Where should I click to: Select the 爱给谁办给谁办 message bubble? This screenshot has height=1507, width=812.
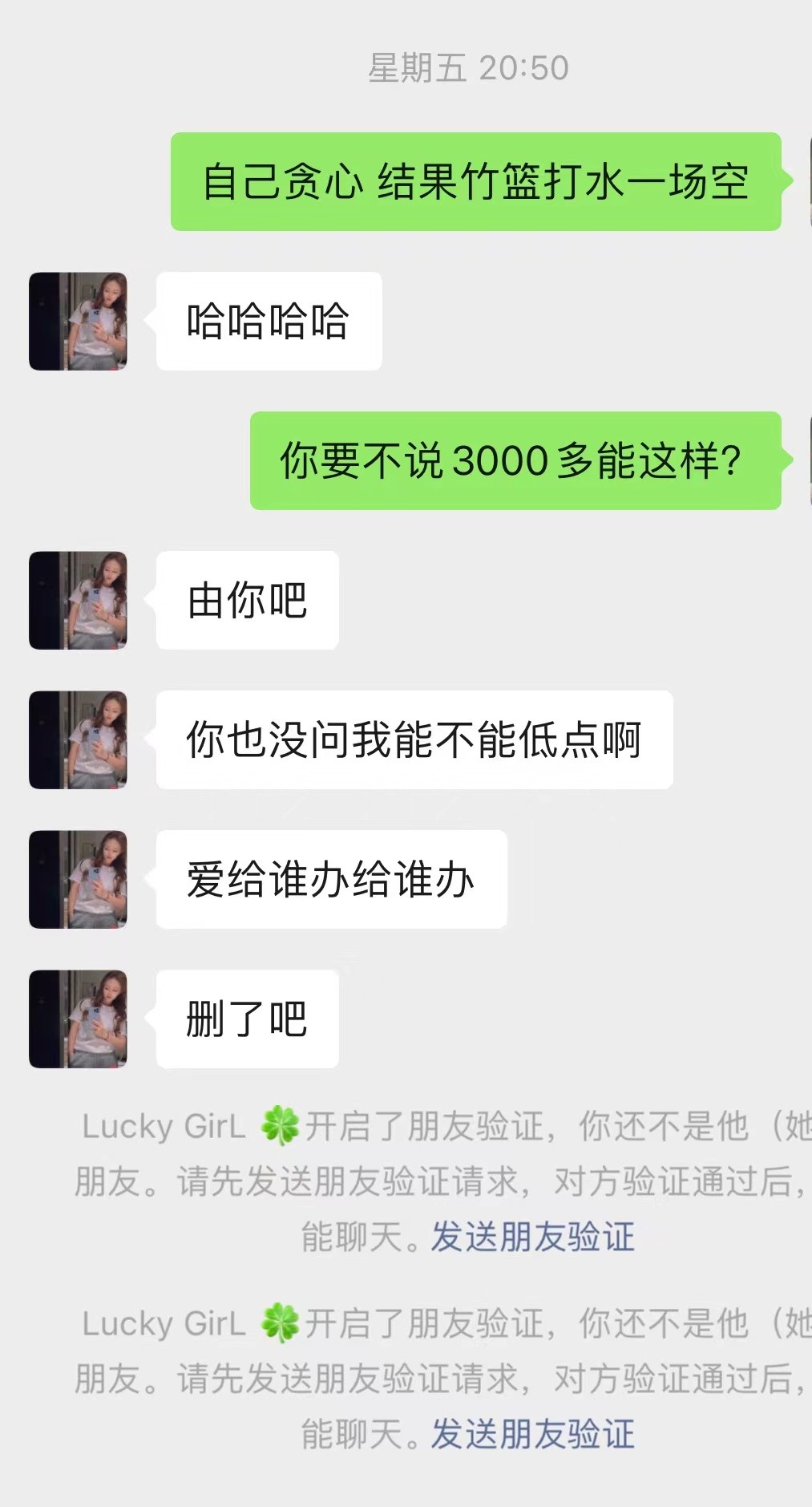[330, 879]
